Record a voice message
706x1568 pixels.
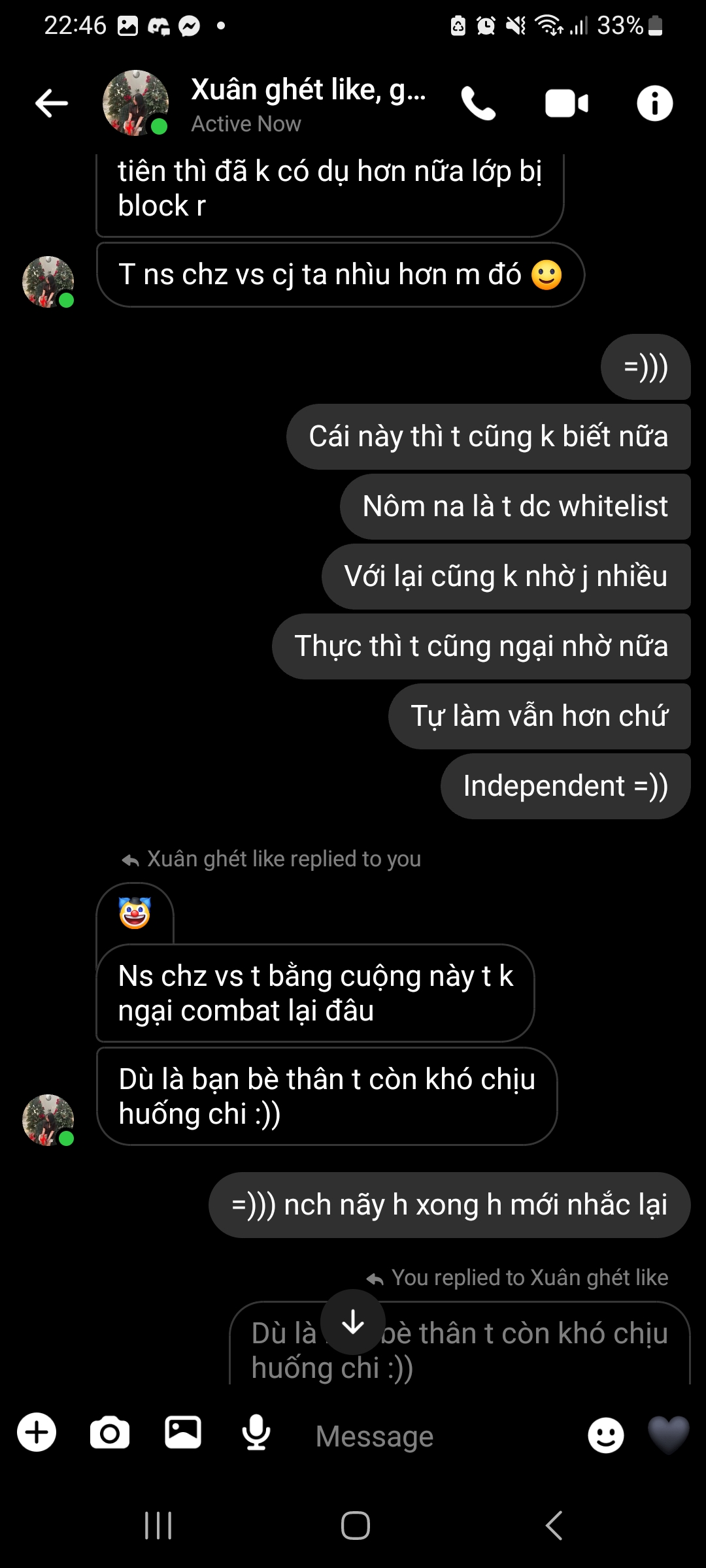(256, 1433)
